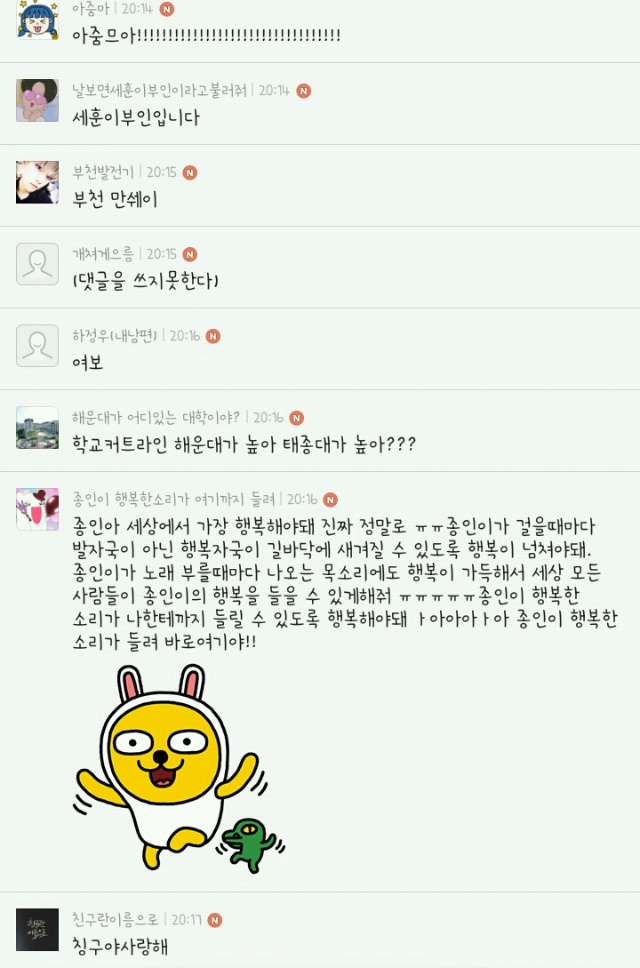640x968 pixels.
Task: Open avatar of 날보면세훈이부인이라고불러줘
Action: 37,100
